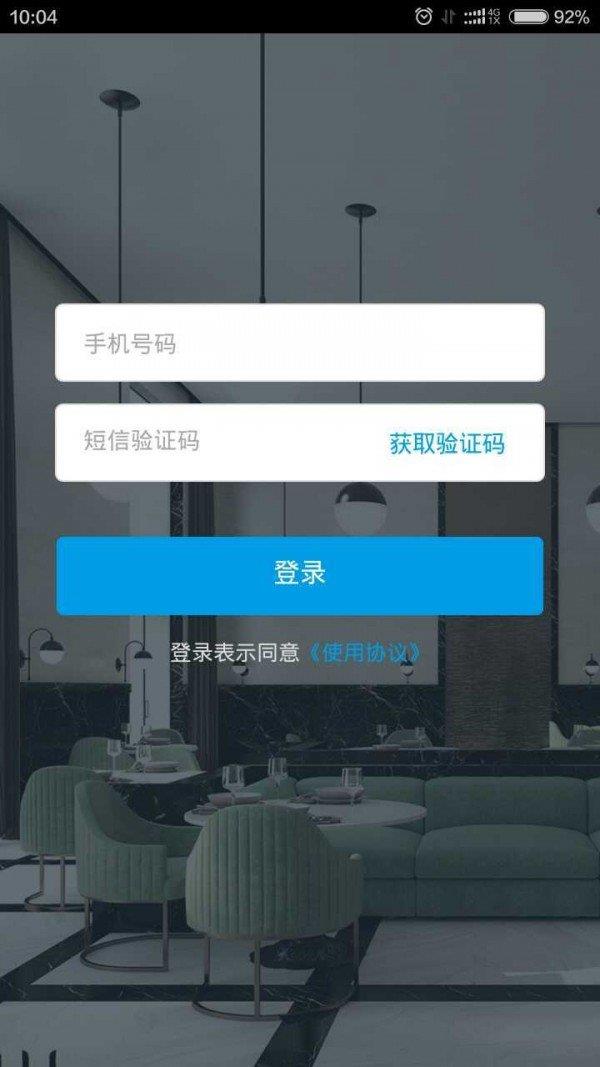Focus the 短信验证码 SMS code field

[210, 442]
